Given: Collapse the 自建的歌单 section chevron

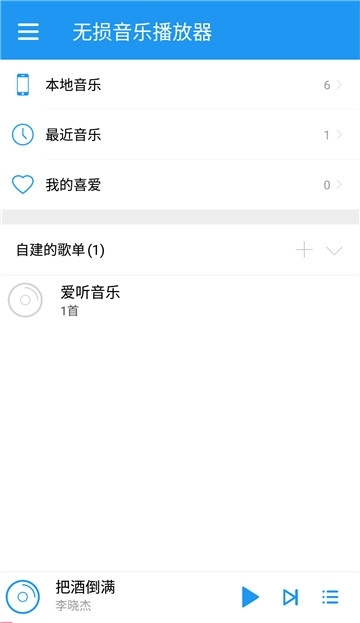Looking at the screenshot, I should coord(334,251).
